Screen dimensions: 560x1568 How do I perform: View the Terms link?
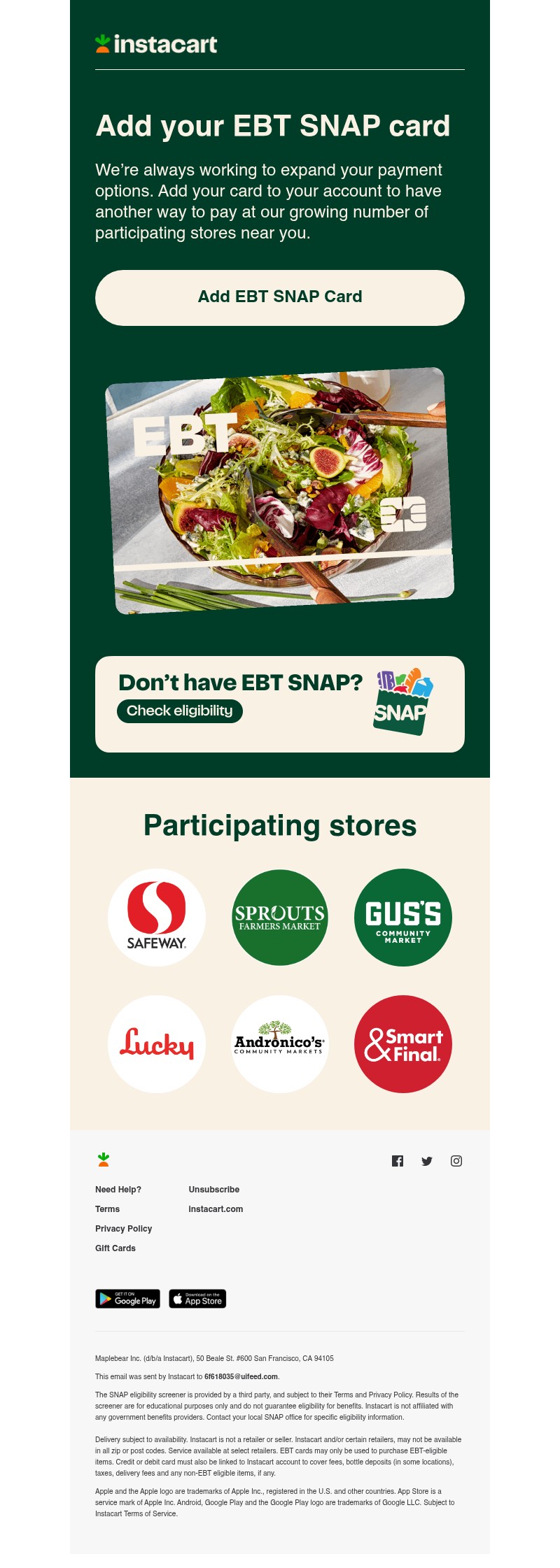(x=108, y=1209)
